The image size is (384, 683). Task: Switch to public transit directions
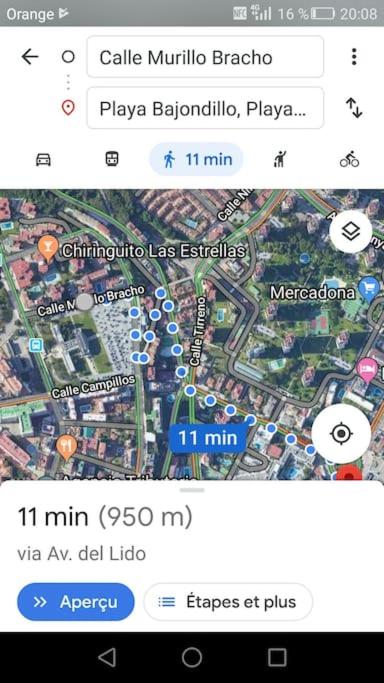point(112,159)
